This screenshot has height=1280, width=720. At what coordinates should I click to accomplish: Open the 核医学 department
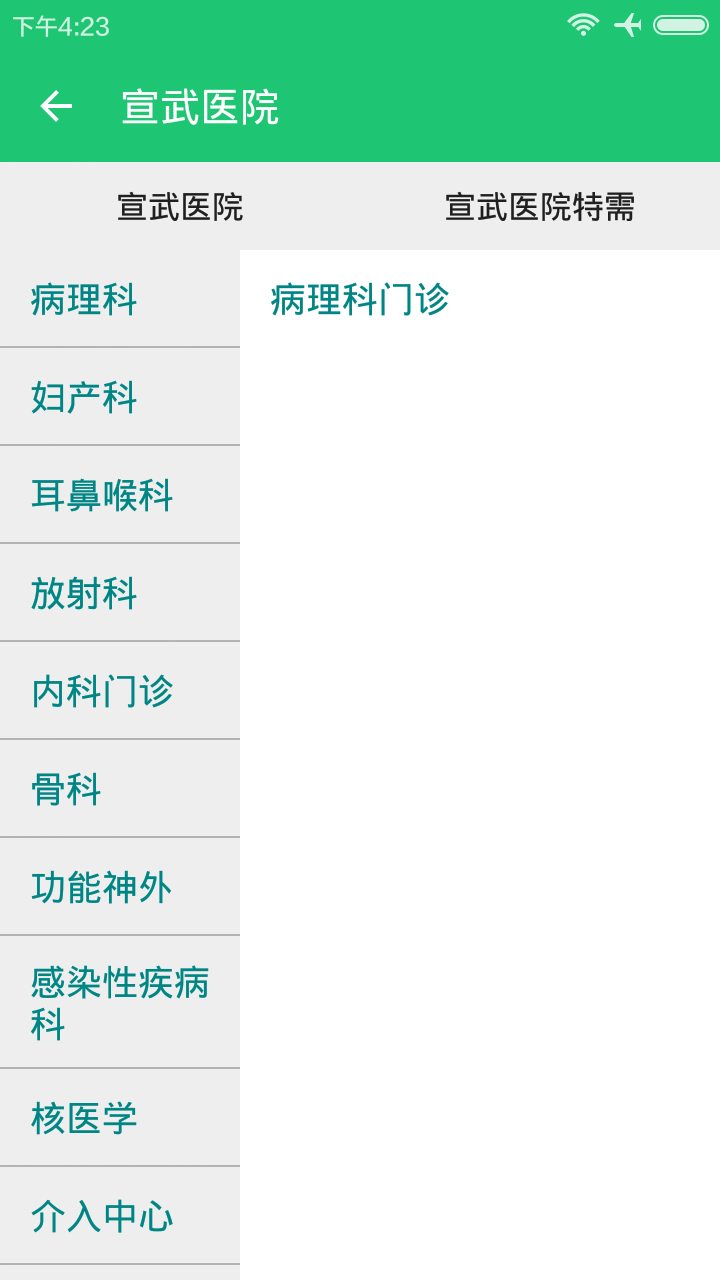[x=120, y=1118]
